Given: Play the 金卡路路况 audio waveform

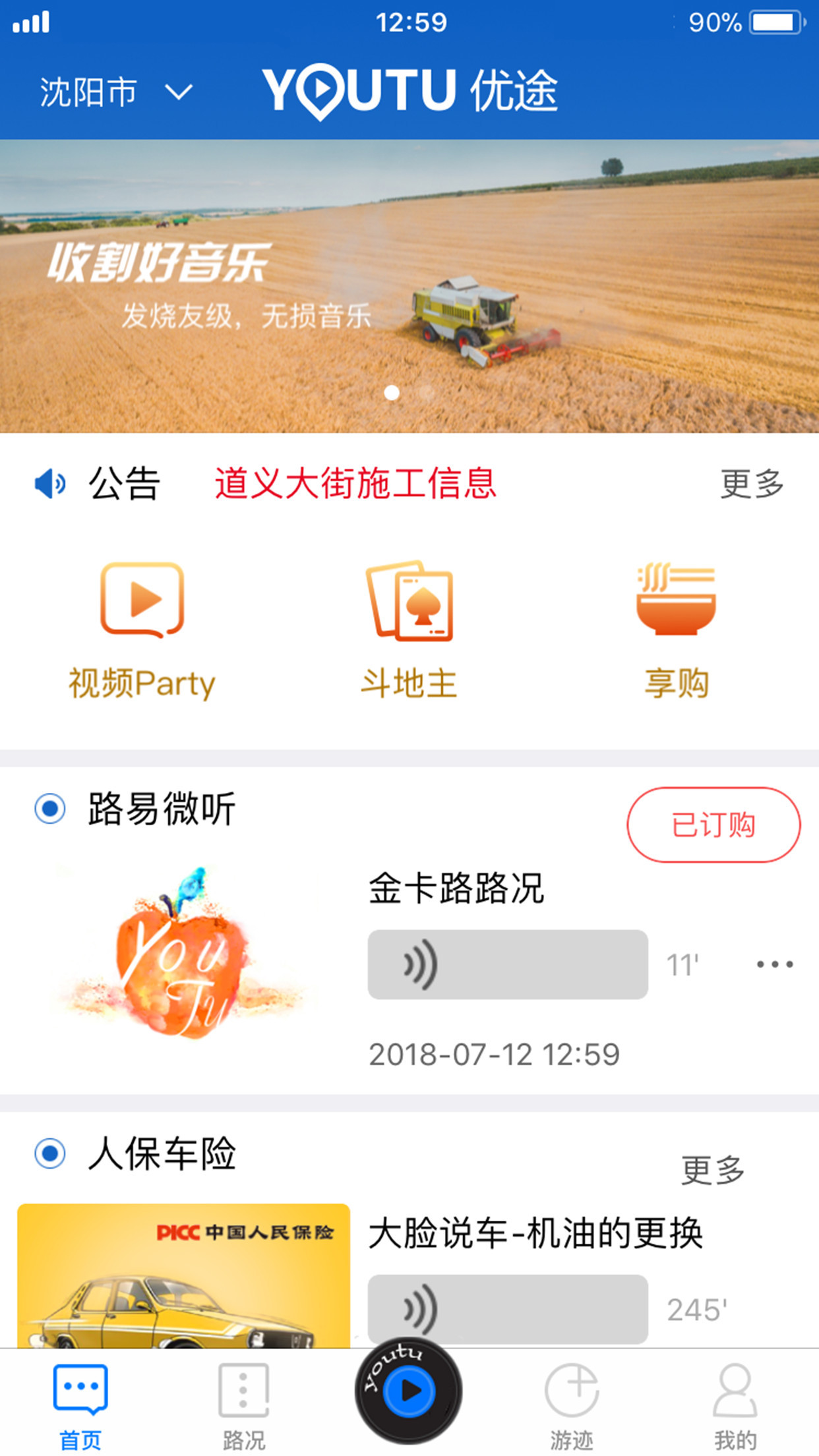Looking at the screenshot, I should 508,962.
